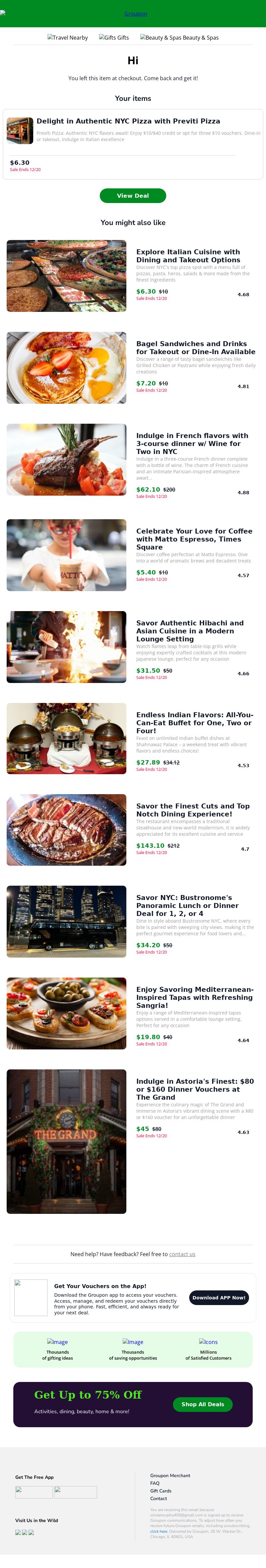266x1568 pixels.
Task: Open the Matto Espresso coffee deal
Action: coord(194,539)
